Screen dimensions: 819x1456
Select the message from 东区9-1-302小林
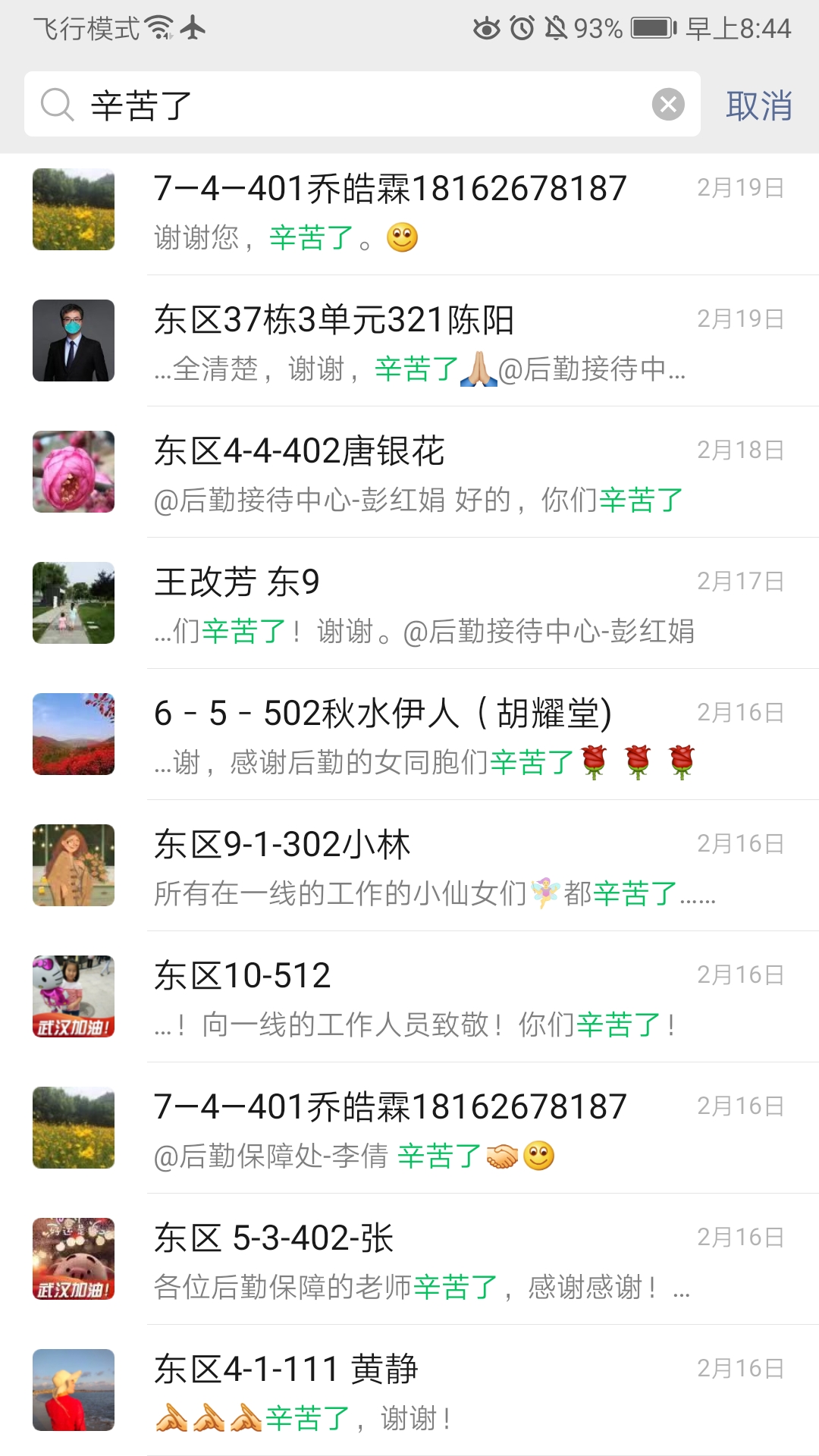(425, 866)
